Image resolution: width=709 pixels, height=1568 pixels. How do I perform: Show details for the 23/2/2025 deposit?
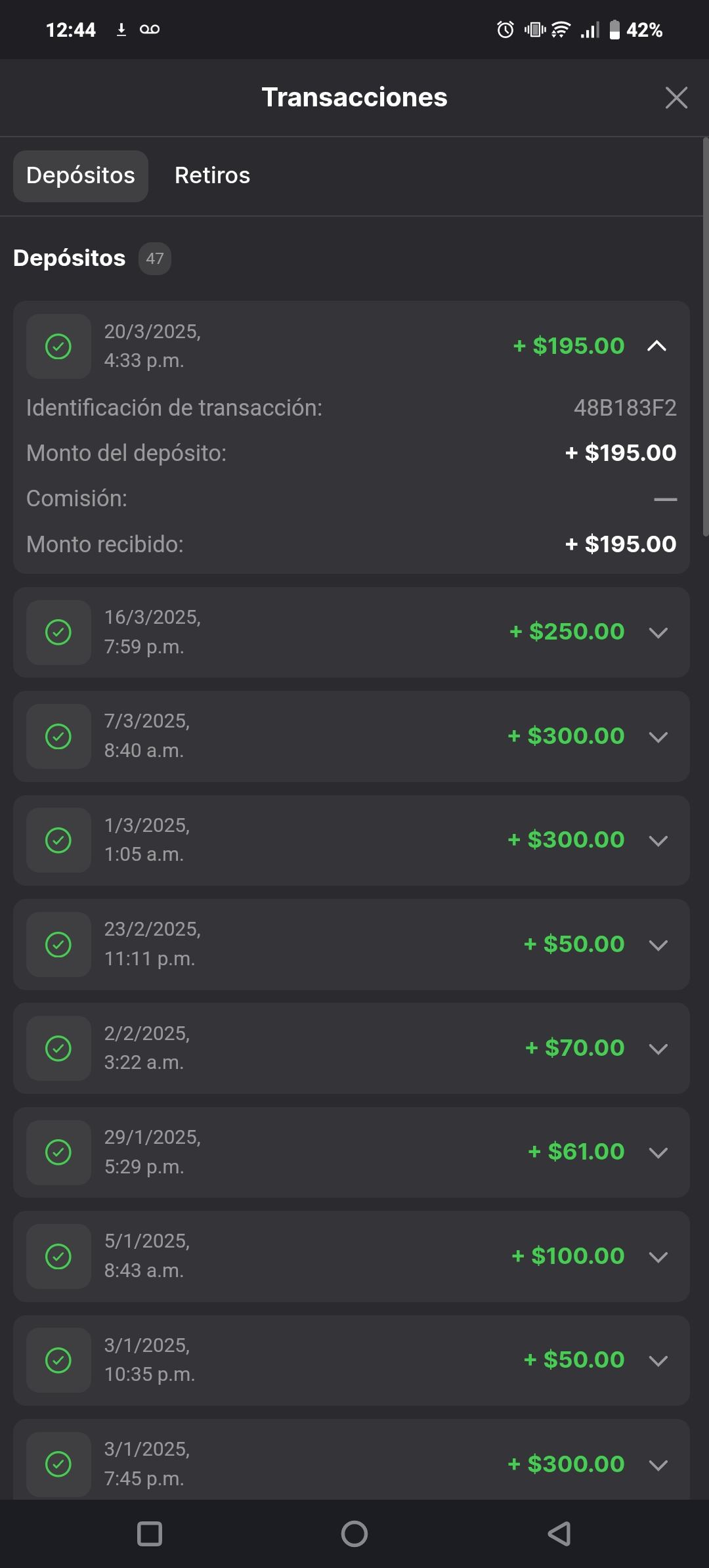point(658,945)
